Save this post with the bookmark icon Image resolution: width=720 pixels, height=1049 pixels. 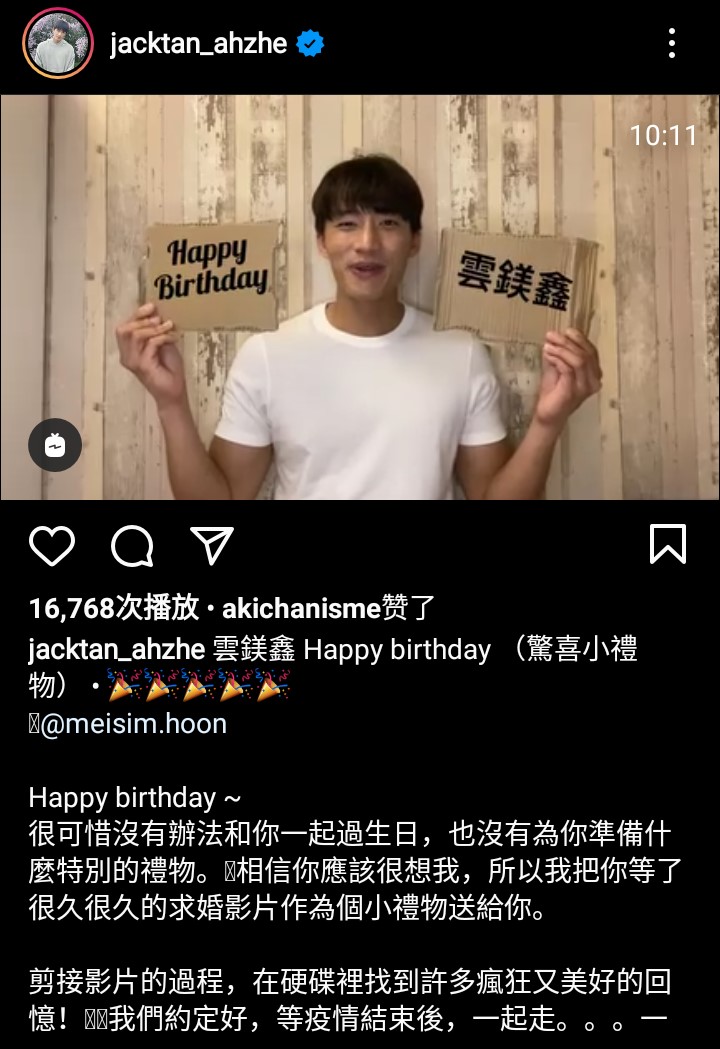(x=667, y=545)
